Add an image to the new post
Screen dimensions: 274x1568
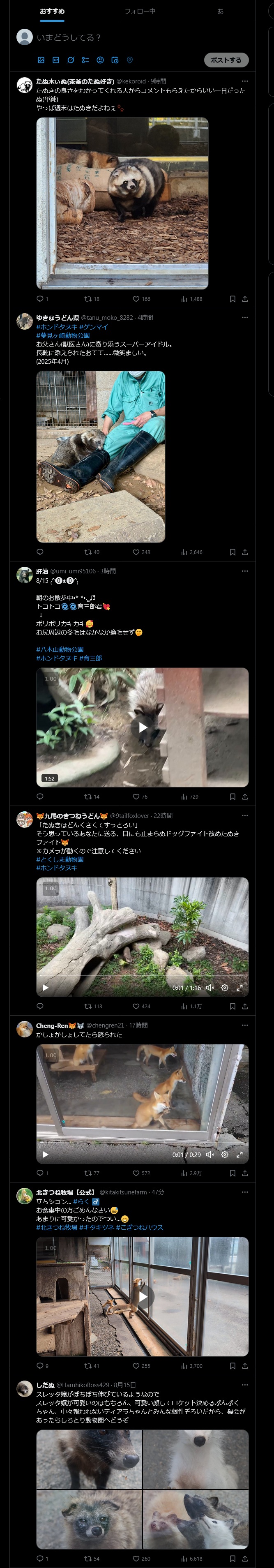point(41,60)
